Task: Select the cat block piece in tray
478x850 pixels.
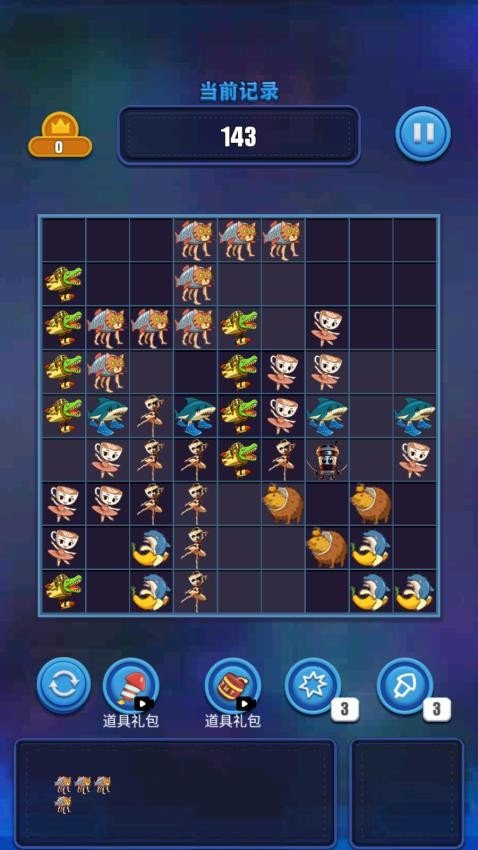Action: click(82, 795)
